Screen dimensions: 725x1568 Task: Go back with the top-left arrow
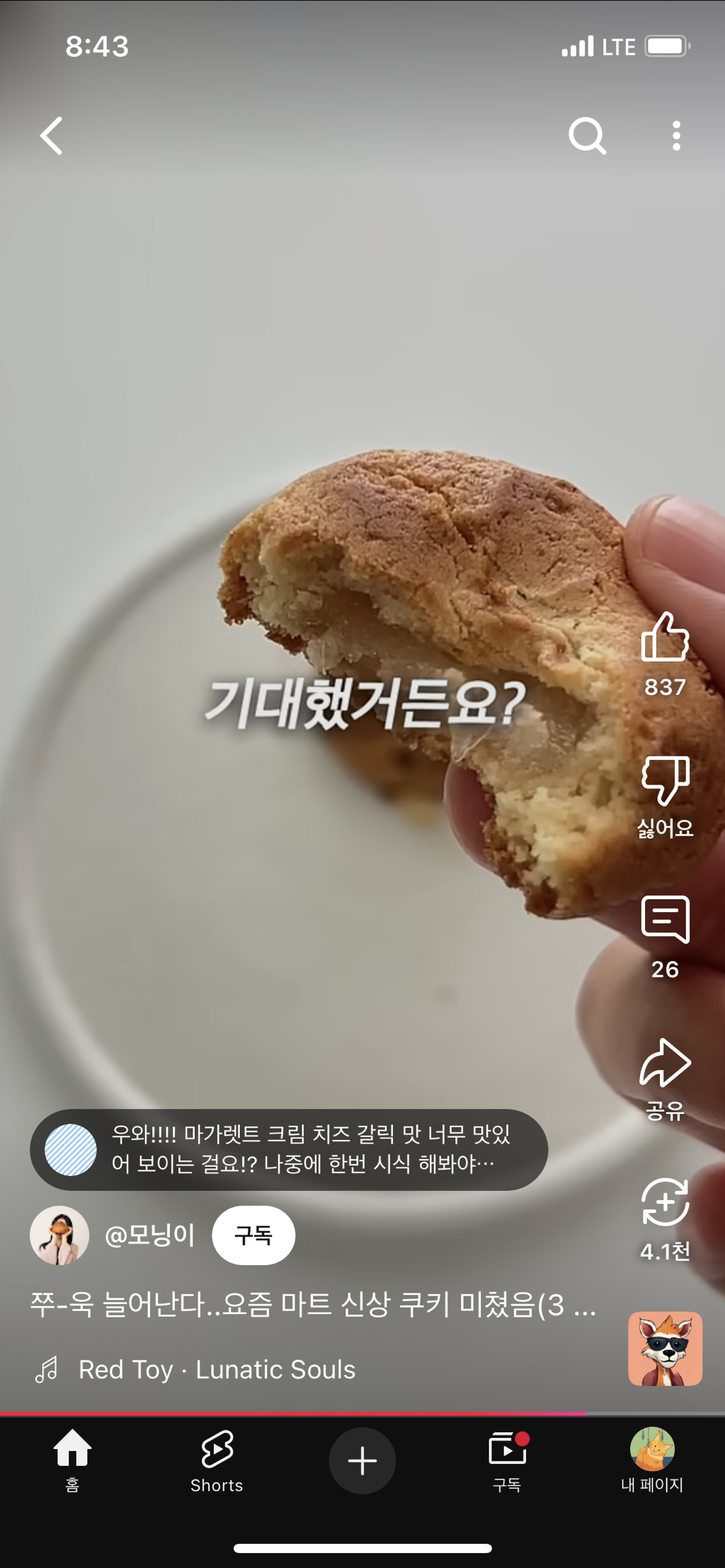[50, 137]
